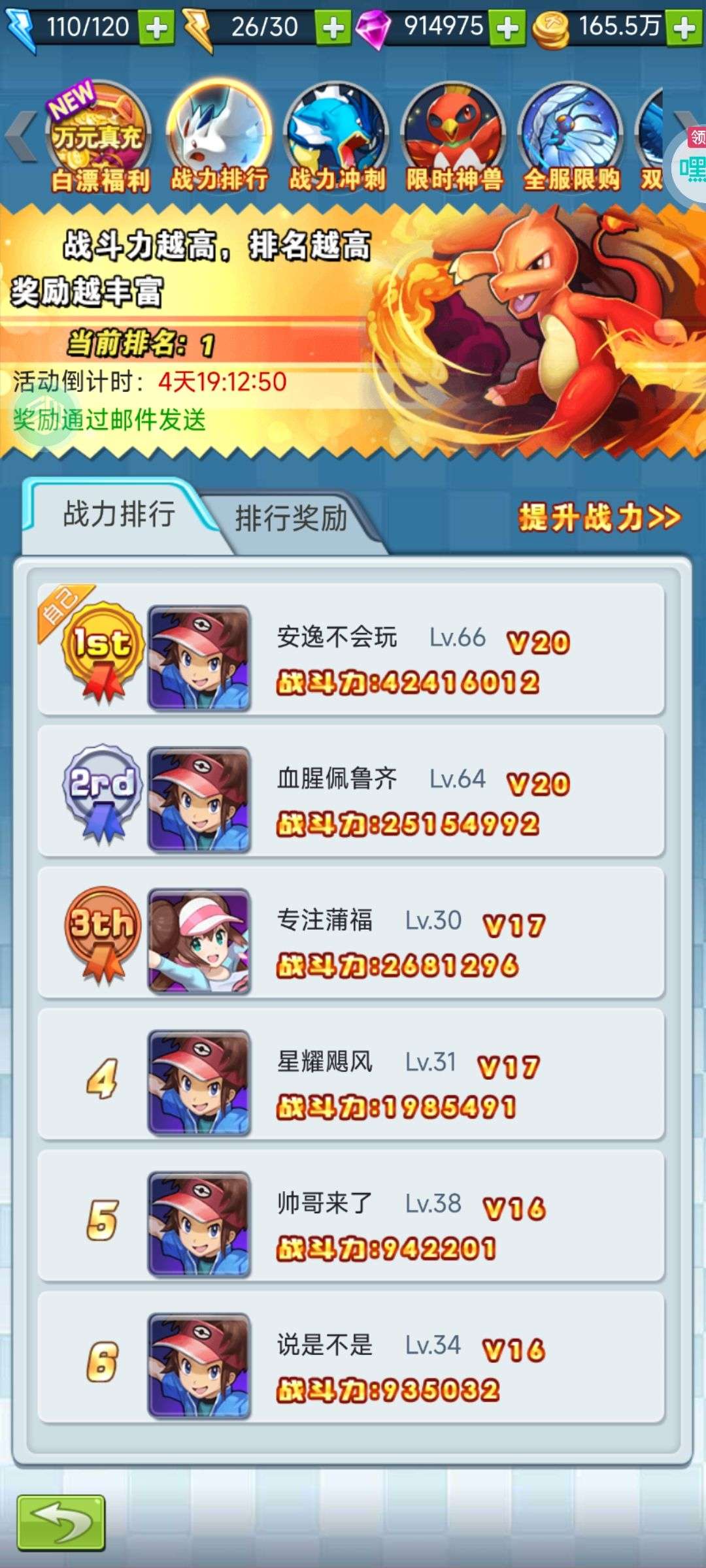706x1568 pixels.
Task: Tap the left arrow of the event carousel
Action: (21, 136)
